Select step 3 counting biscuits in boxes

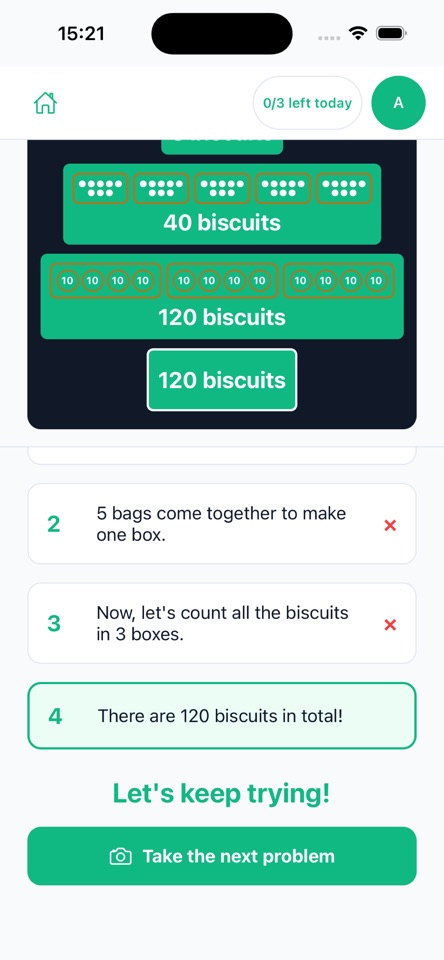222,623
